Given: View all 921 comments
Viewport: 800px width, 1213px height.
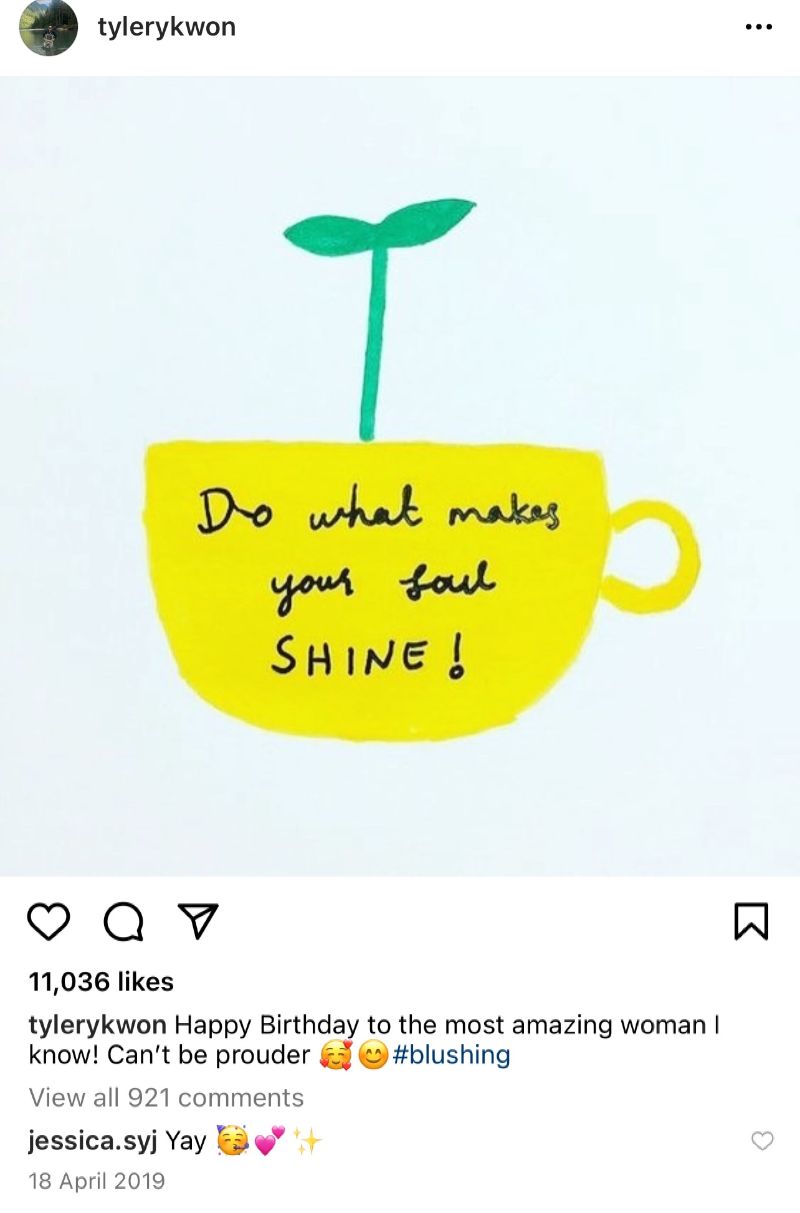Looking at the screenshot, I should (x=166, y=1097).
